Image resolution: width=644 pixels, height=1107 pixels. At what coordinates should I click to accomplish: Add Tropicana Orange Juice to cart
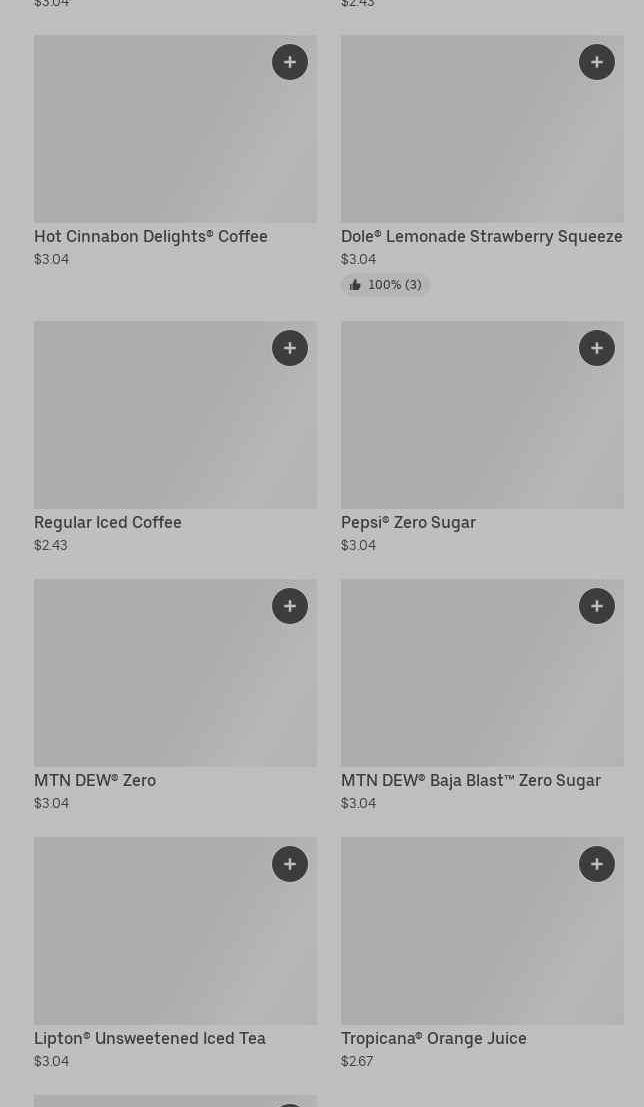[x=597, y=864]
